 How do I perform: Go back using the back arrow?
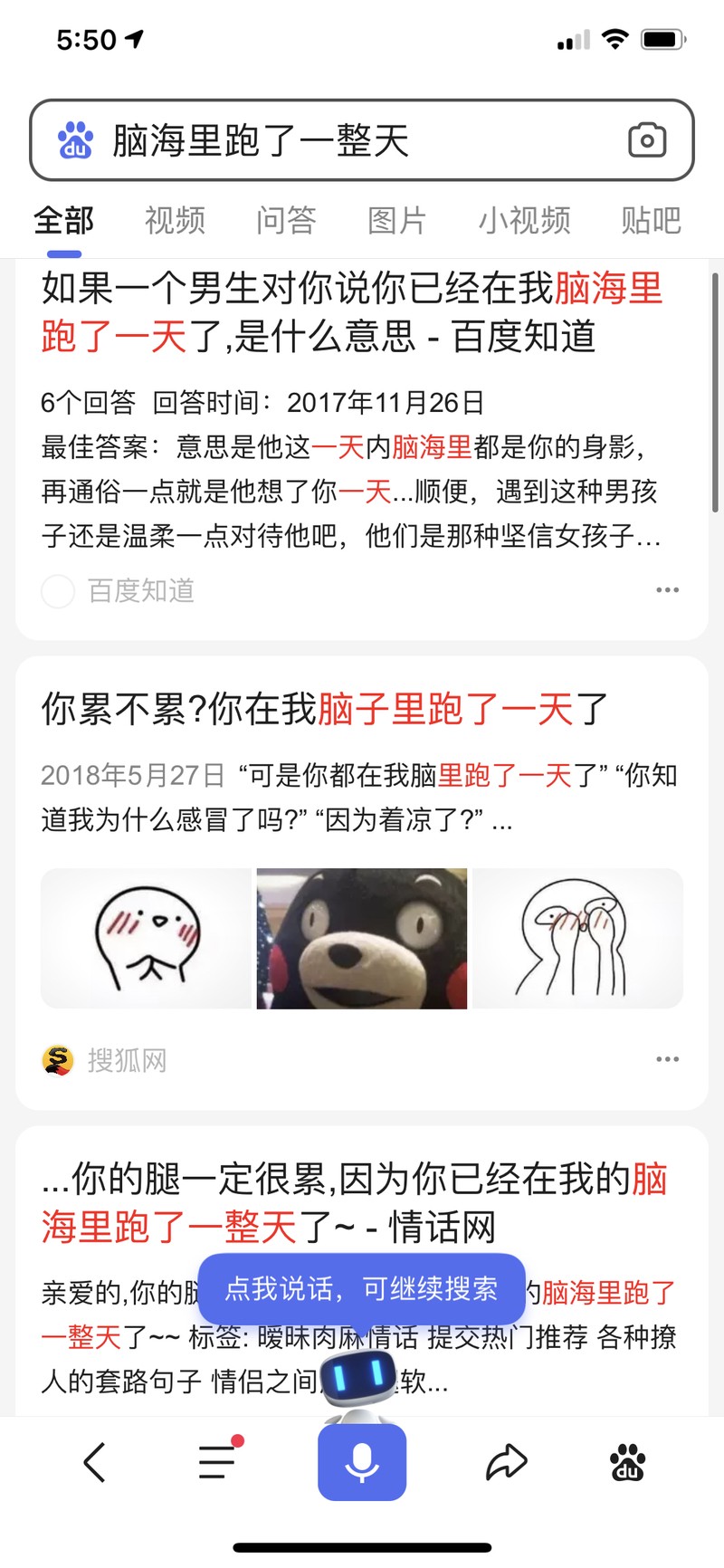[94, 1463]
